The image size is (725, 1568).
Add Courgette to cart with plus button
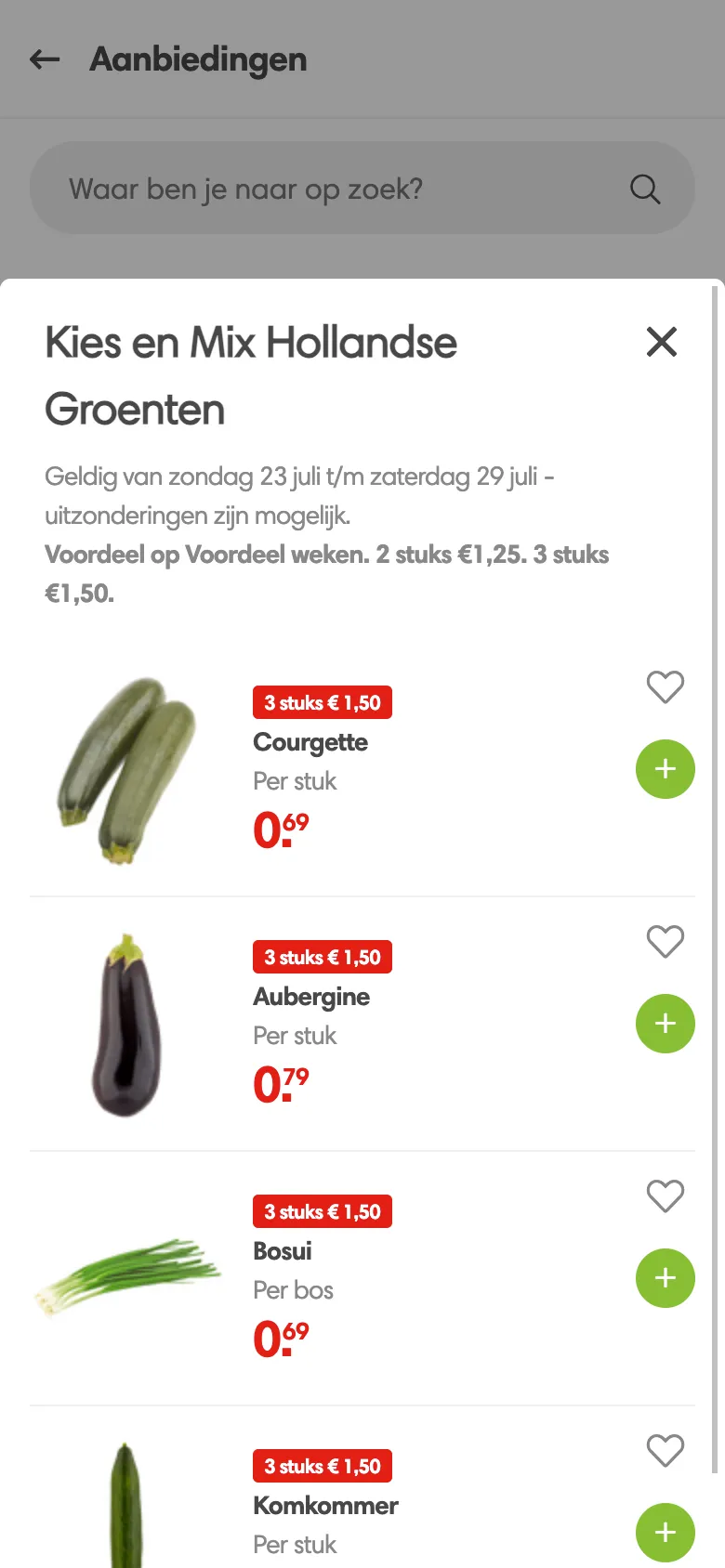pos(665,769)
